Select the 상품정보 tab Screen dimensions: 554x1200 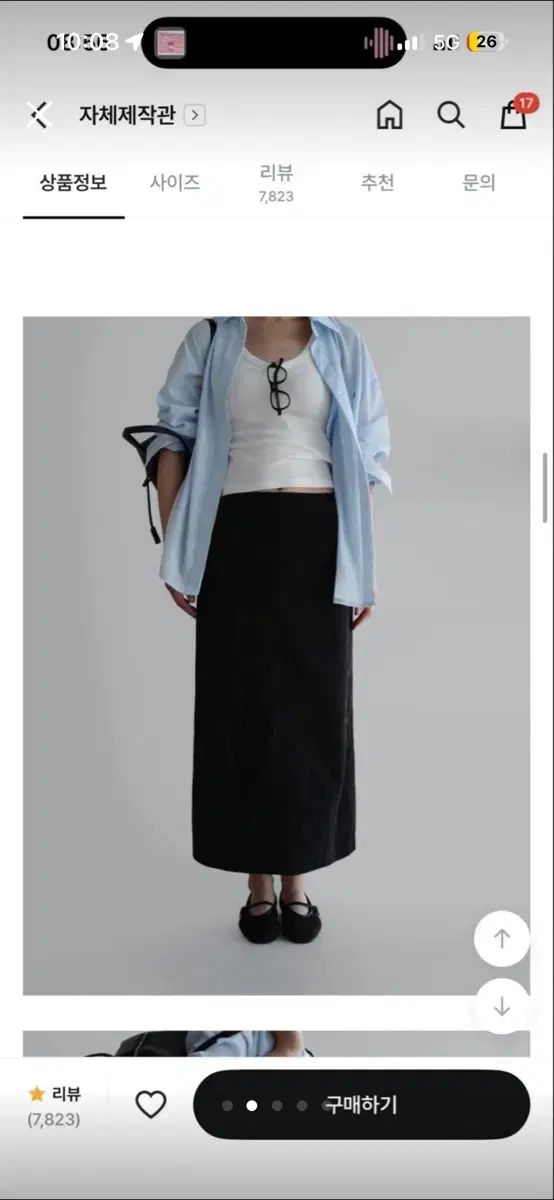tap(73, 182)
